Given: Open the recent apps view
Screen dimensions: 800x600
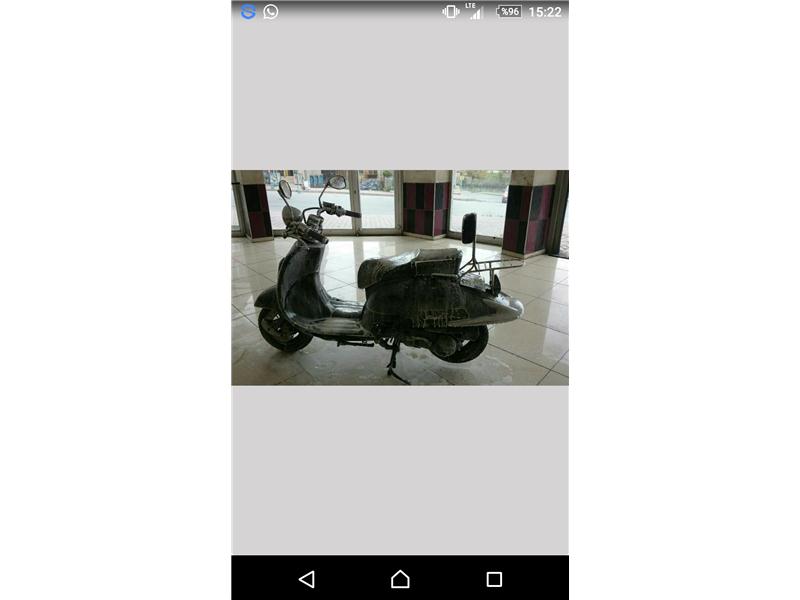Looking at the screenshot, I should pyautogui.click(x=493, y=579).
